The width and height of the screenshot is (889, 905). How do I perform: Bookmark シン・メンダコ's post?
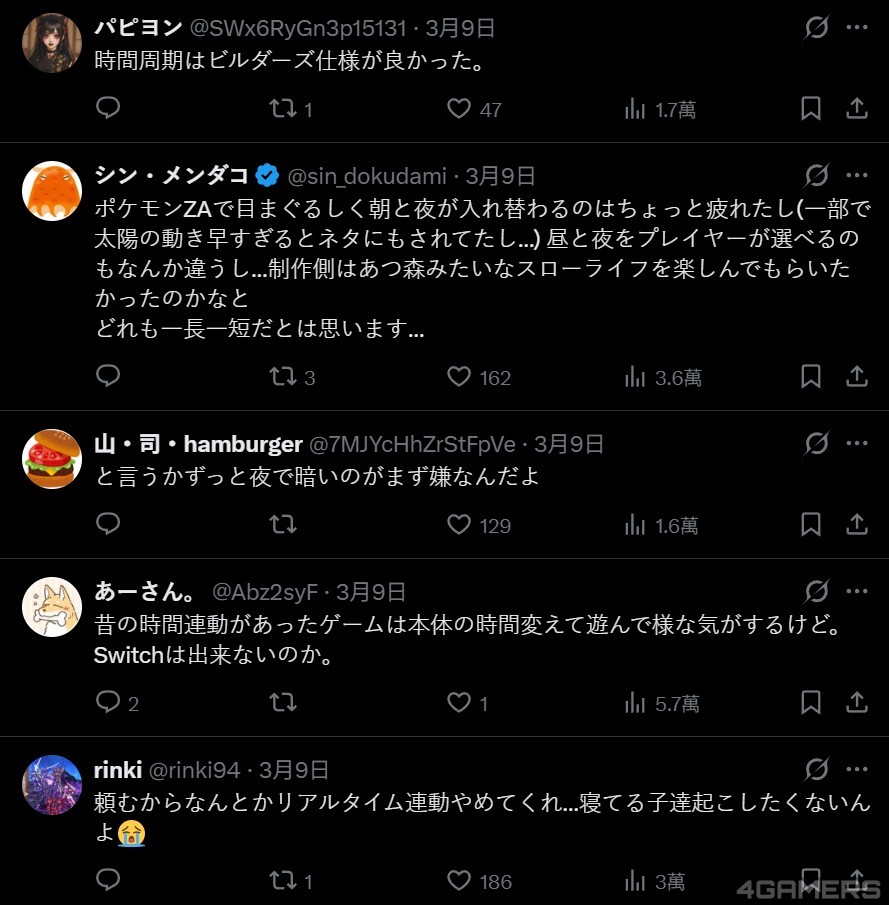[x=811, y=377]
